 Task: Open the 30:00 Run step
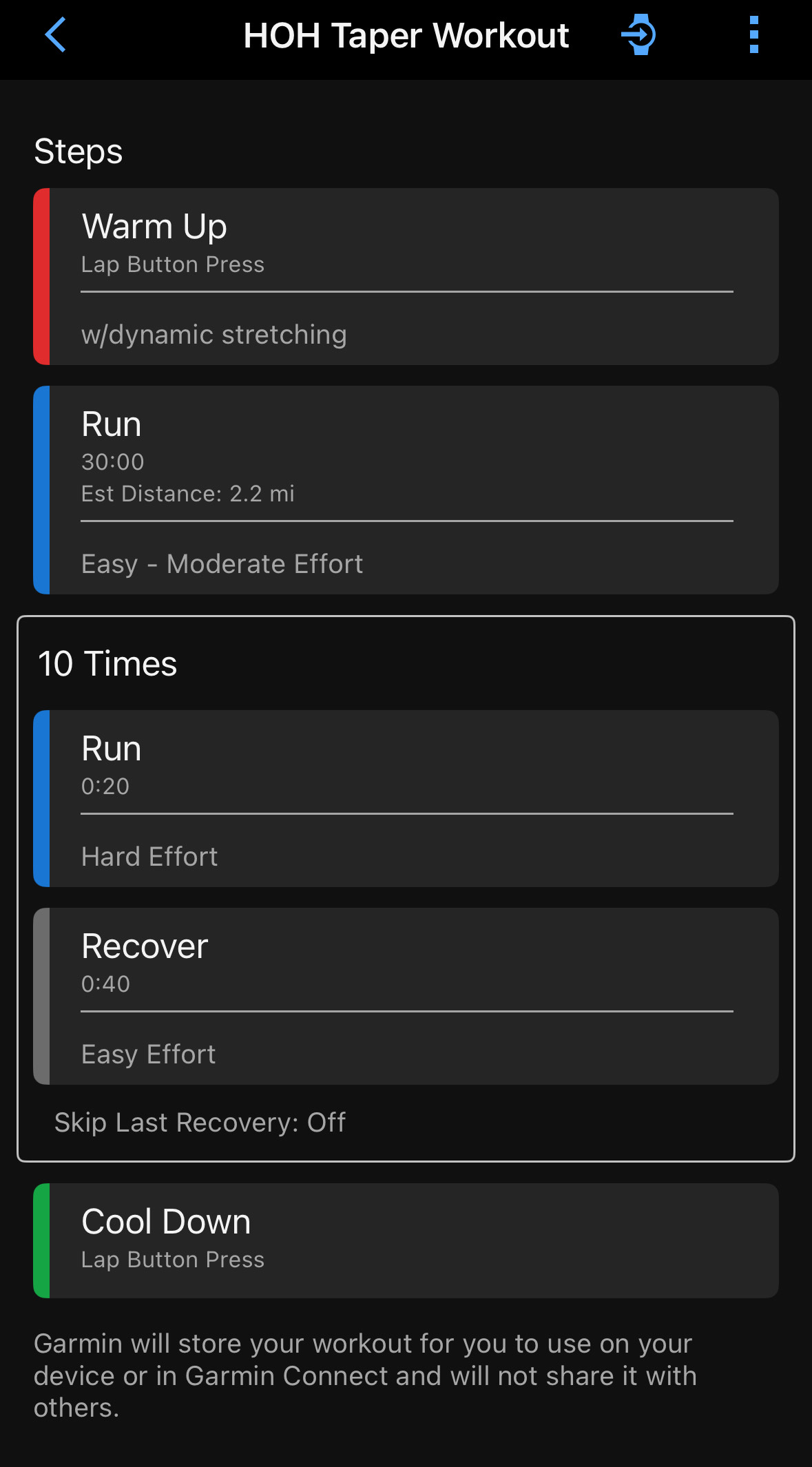click(x=406, y=490)
